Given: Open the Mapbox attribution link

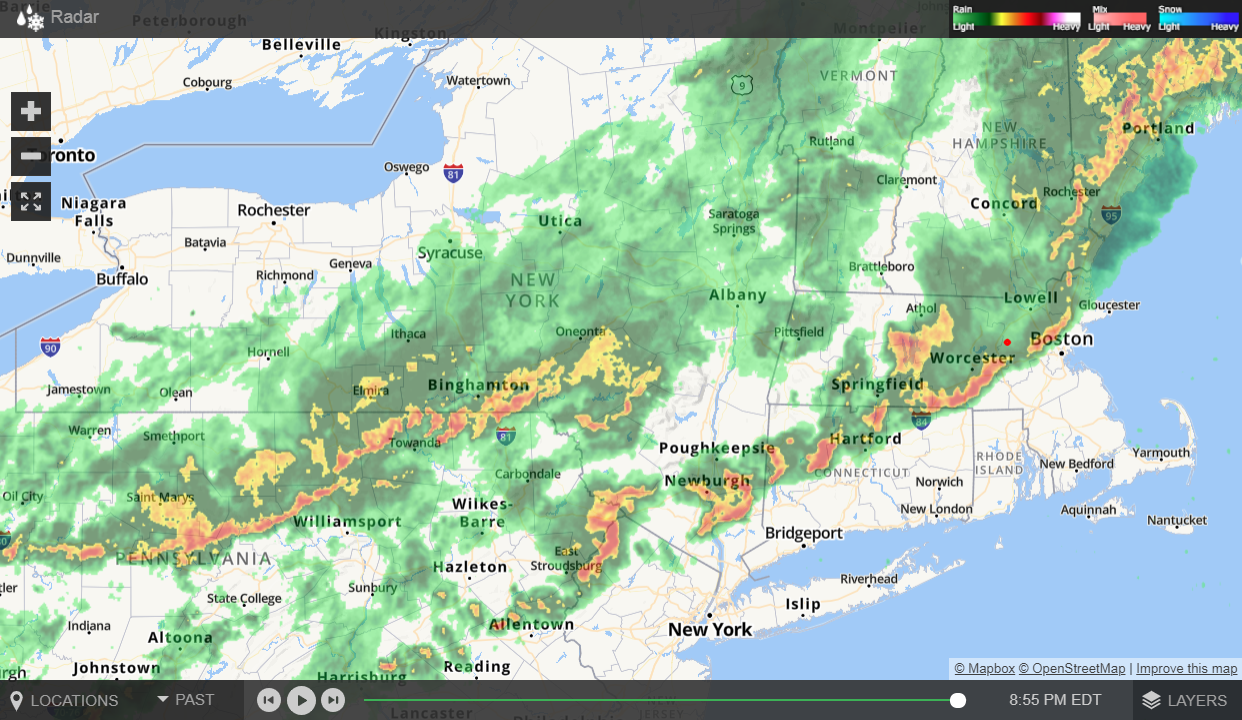Looking at the screenshot, I should click(984, 669).
